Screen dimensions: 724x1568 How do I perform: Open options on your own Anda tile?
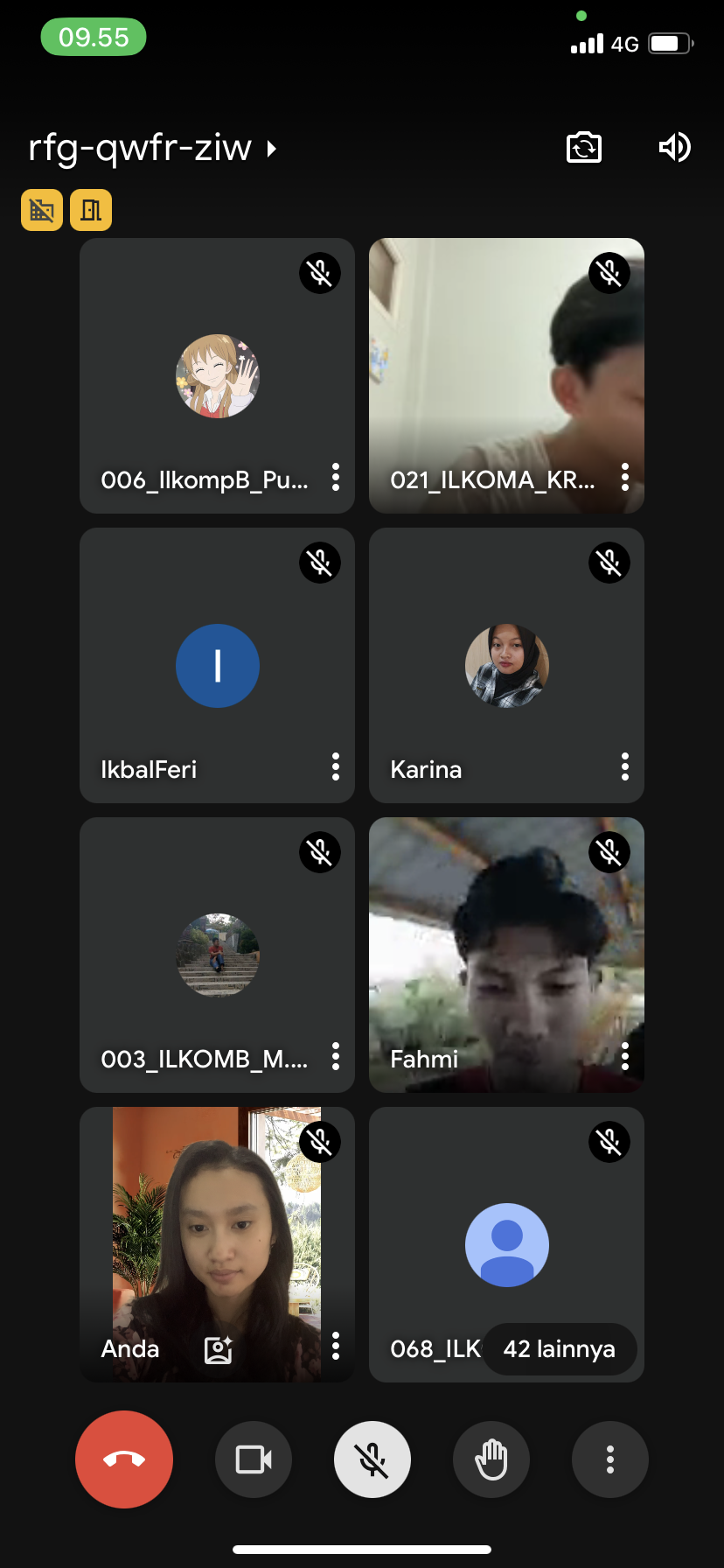click(336, 1346)
